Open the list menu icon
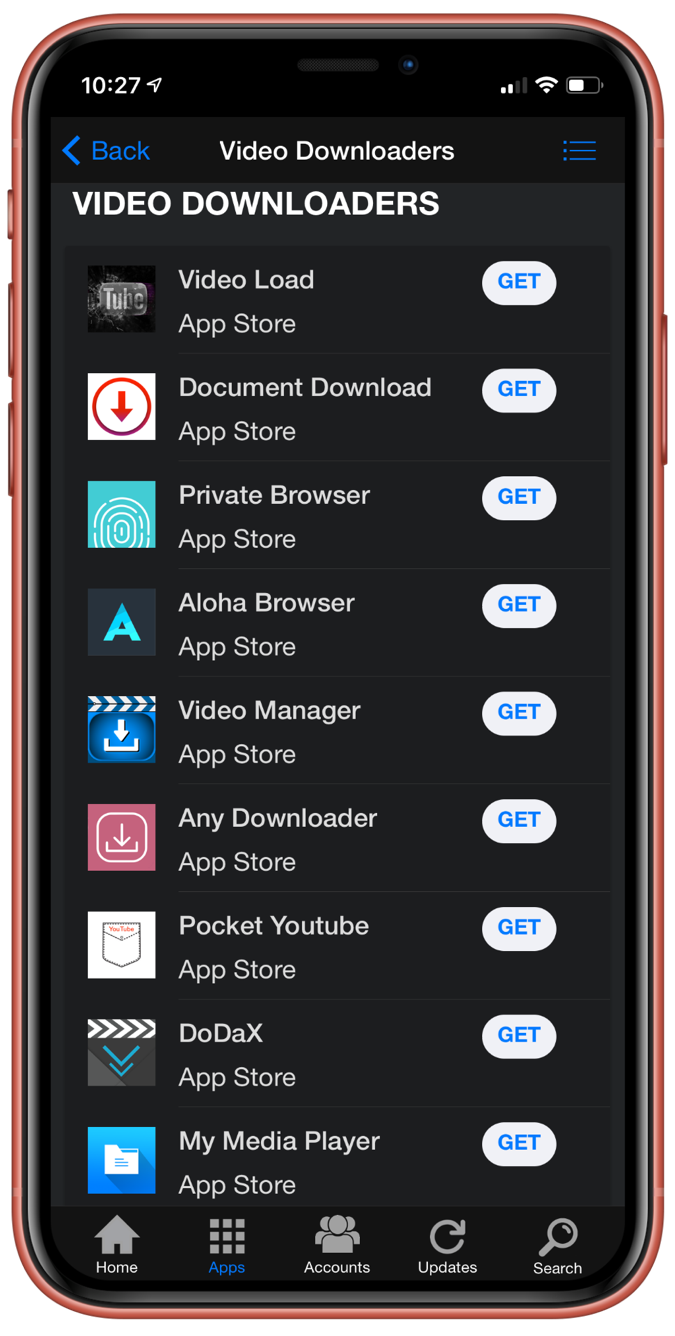This screenshot has height=1336, width=675. pyautogui.click(x=579, y=151)
